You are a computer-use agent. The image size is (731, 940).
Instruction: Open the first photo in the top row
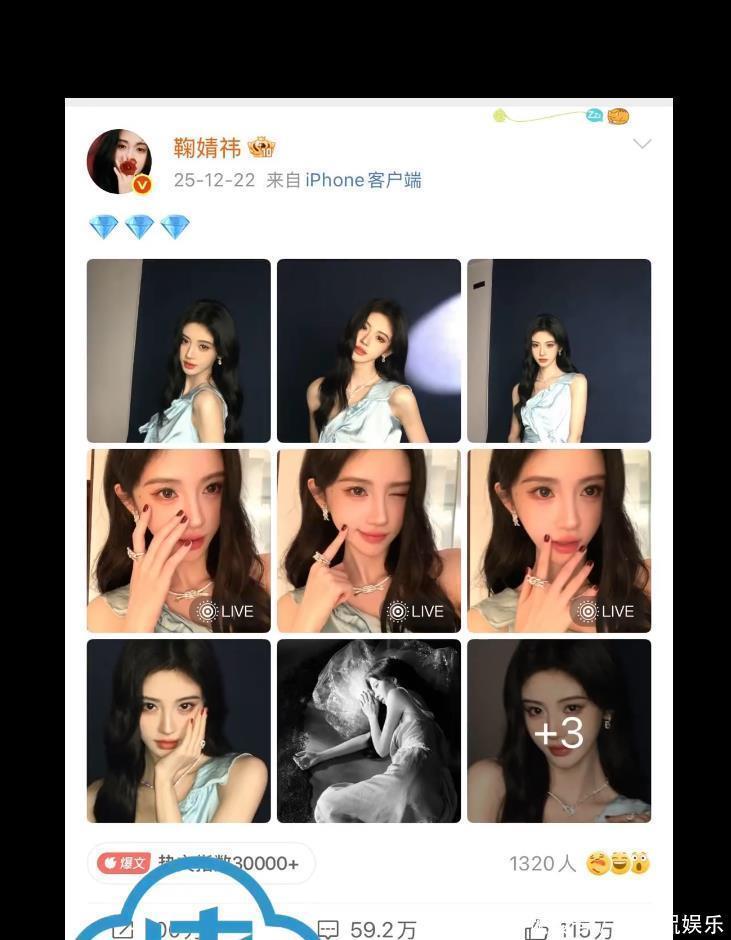179,351
